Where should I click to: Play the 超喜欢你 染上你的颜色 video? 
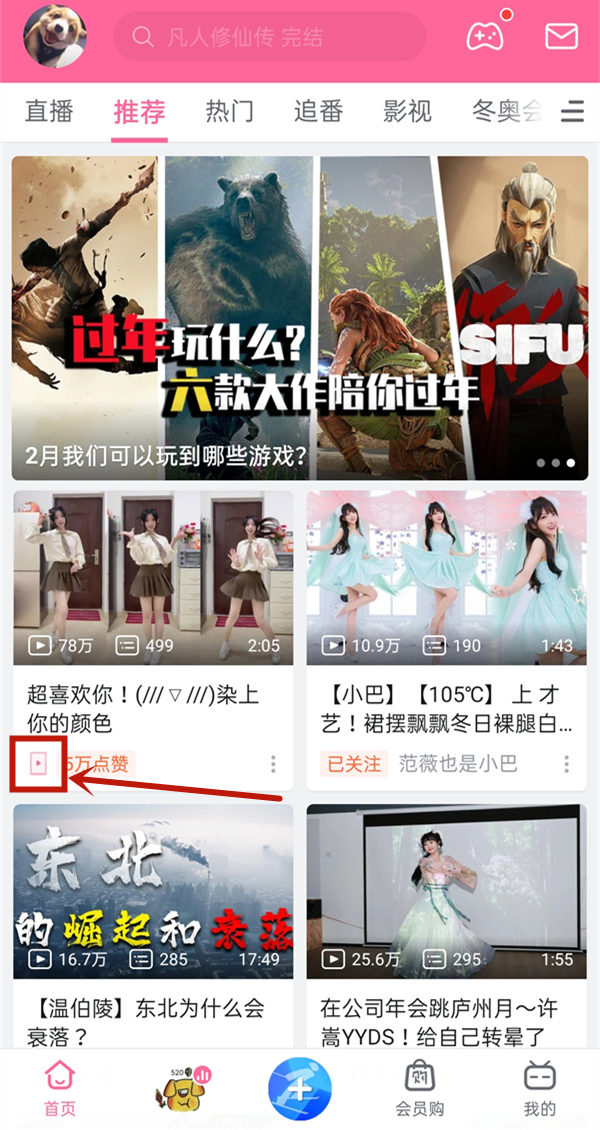(153, 578)
